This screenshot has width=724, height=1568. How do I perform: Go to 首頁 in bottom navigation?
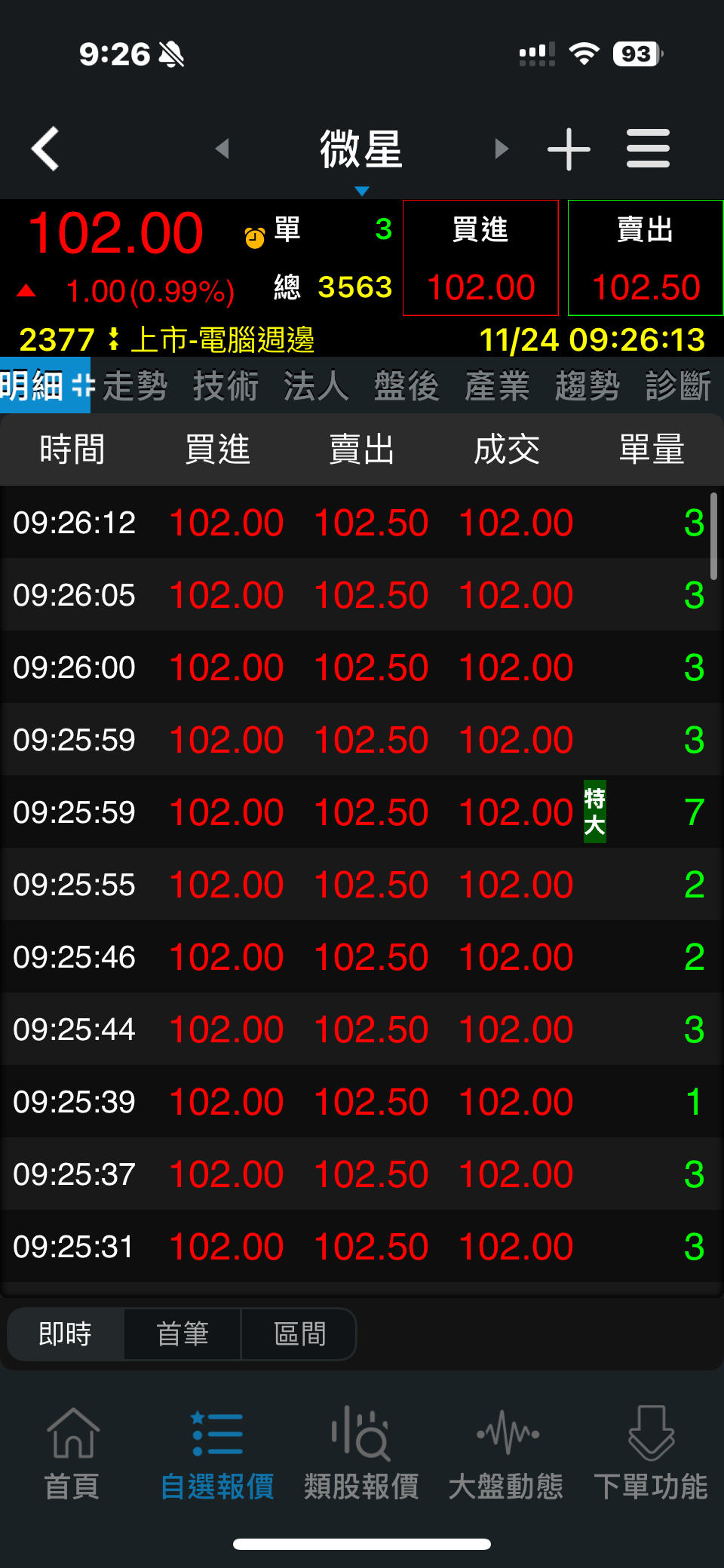click(72, 1453)
